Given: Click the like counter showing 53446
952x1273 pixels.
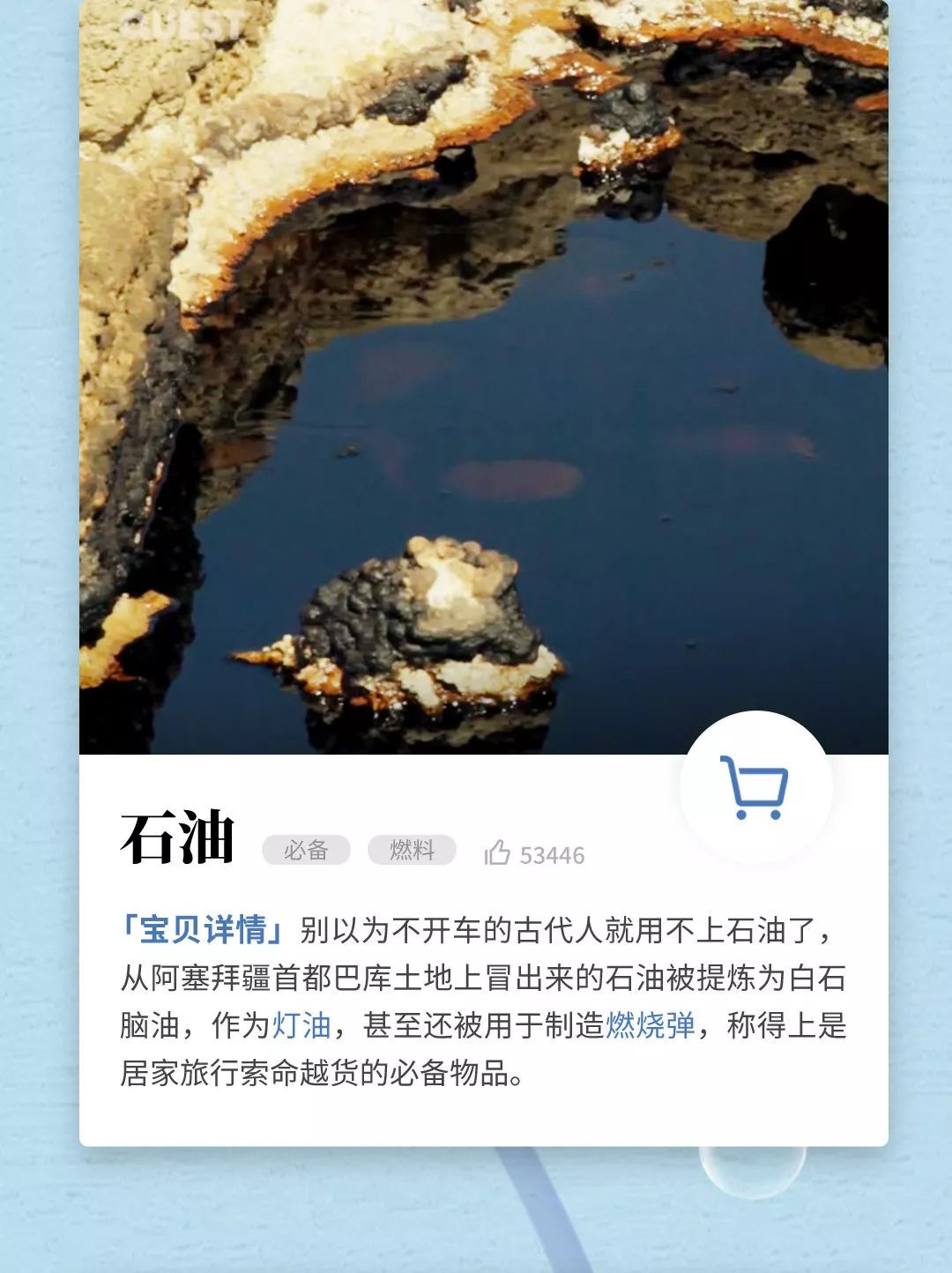Looking at the screenshot, I should pyautogui.click(x=551, y=851).
